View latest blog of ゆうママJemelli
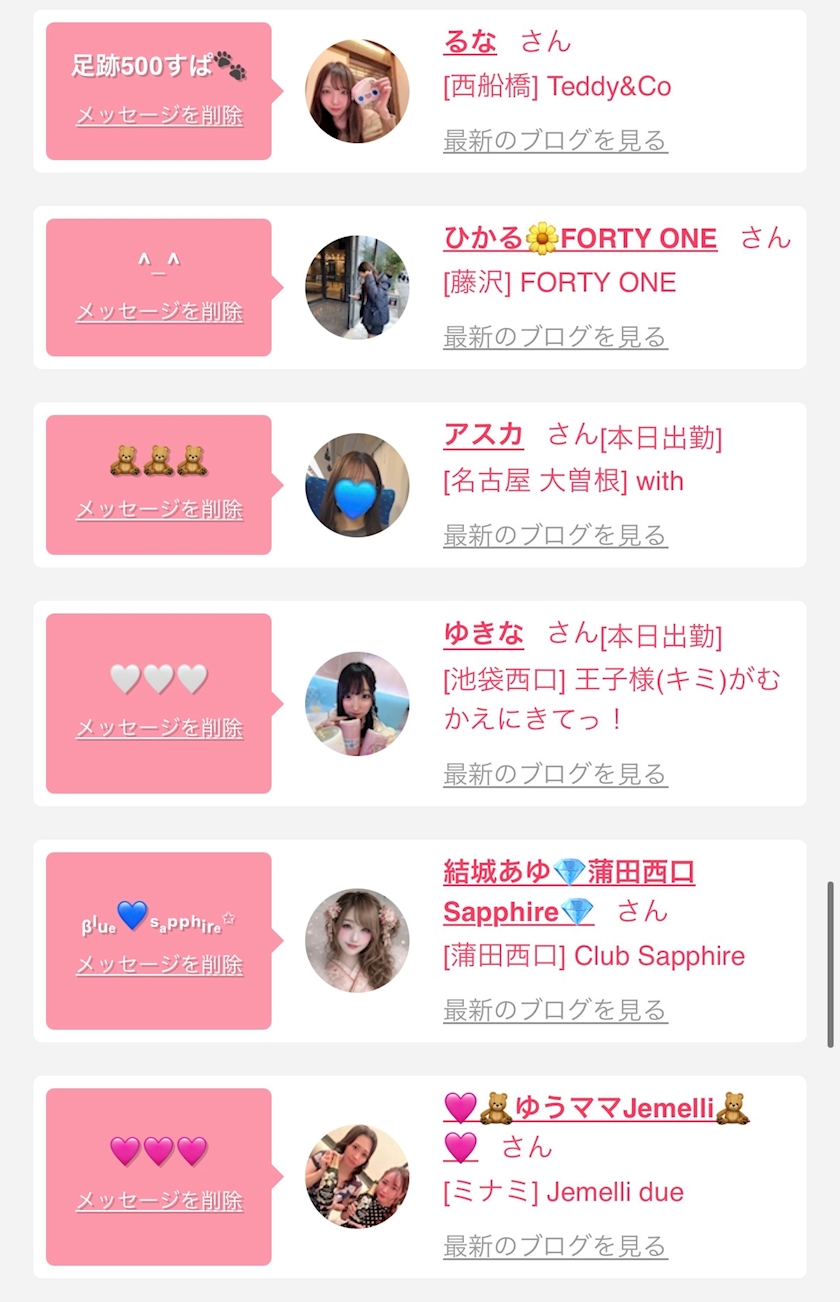840x1302 pixels. coord(555,1246)
